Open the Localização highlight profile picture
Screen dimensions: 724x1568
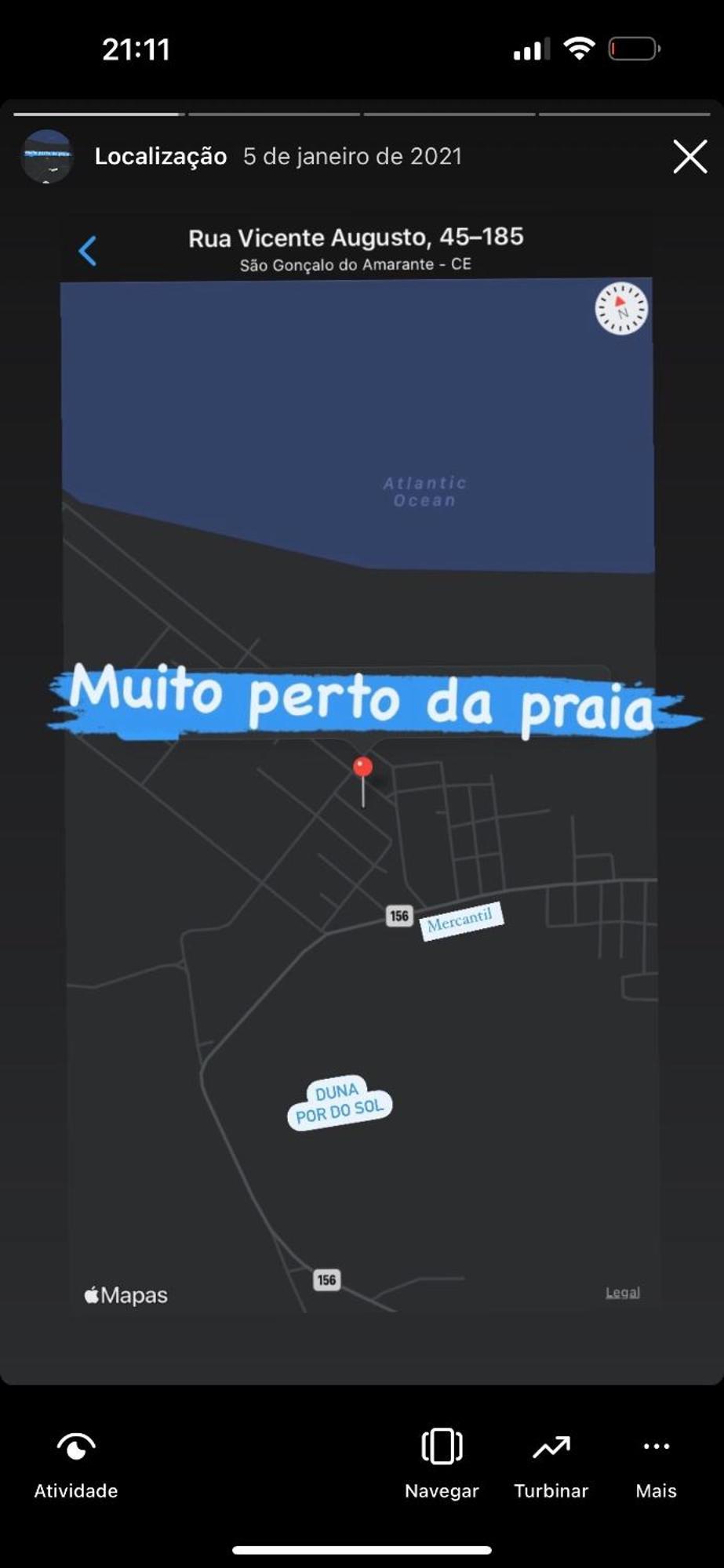47,157
